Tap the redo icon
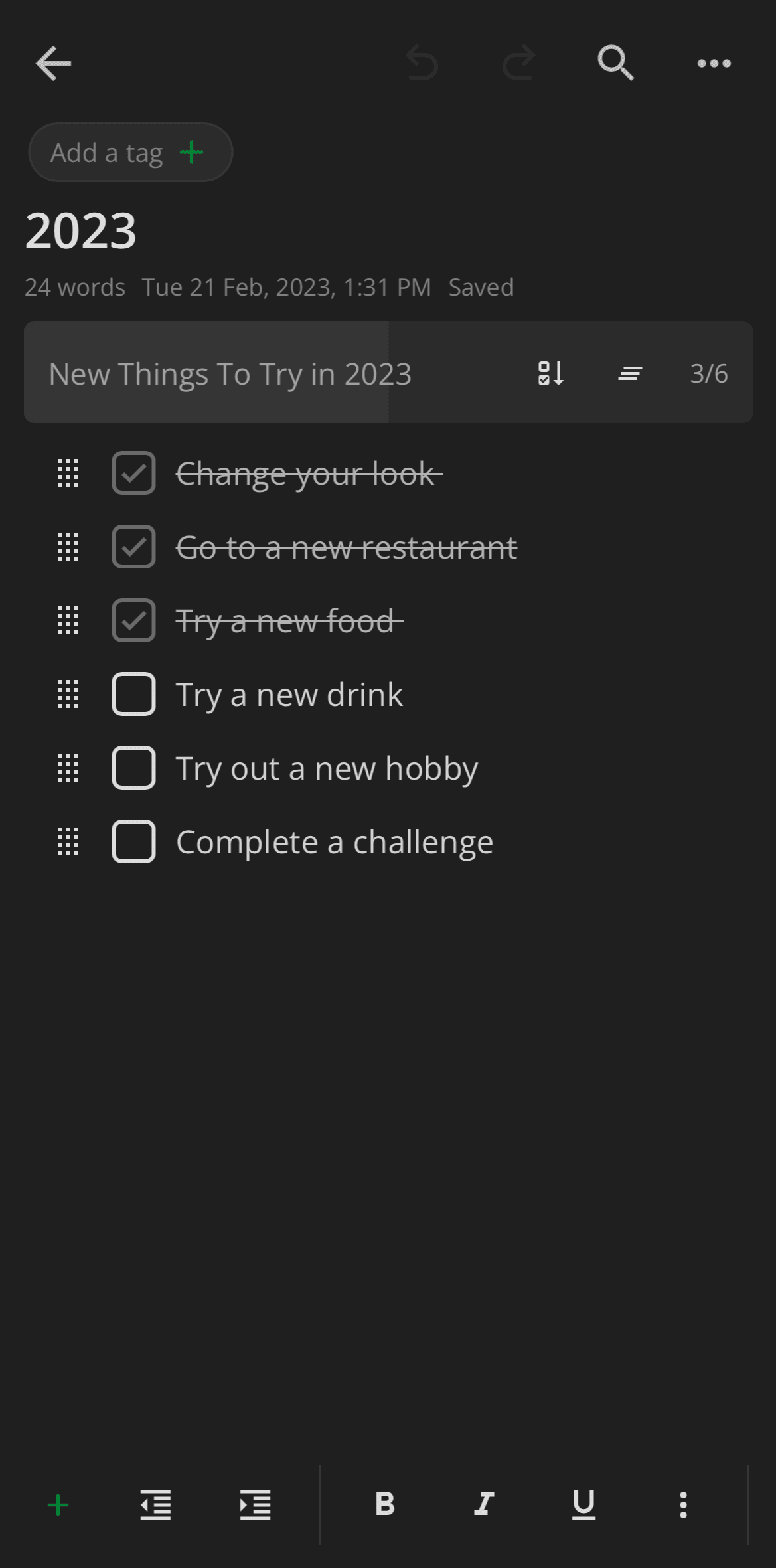The width and height of the screenshot is (776, 1568). point(519,63)
